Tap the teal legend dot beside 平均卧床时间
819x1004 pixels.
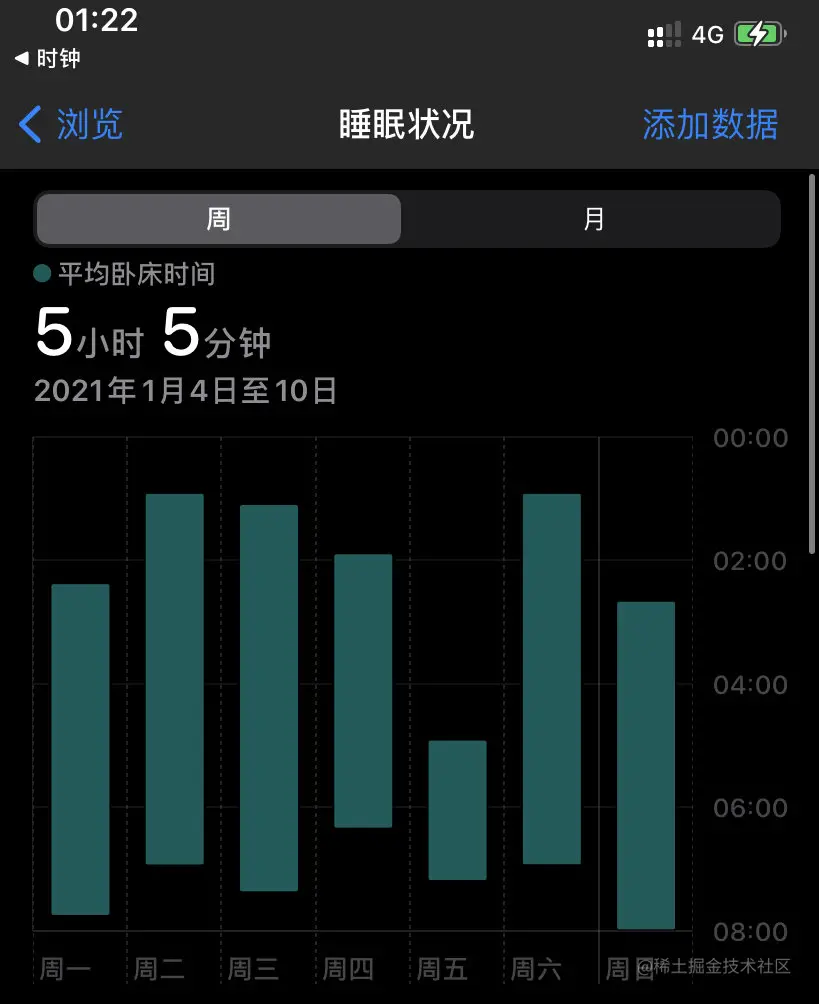(x=41, y=273)
